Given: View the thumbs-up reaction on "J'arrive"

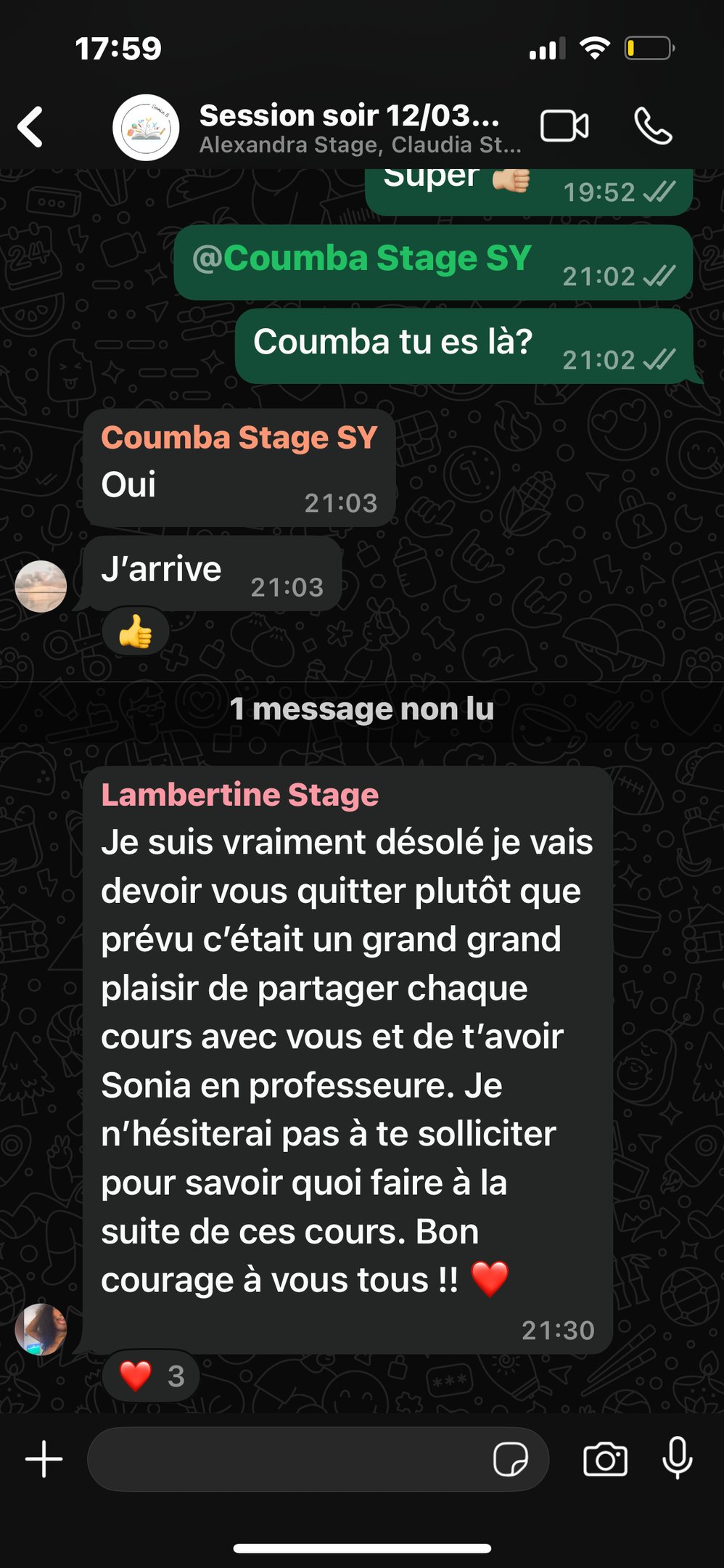Looking at the screenshot, I should [136, 632].
